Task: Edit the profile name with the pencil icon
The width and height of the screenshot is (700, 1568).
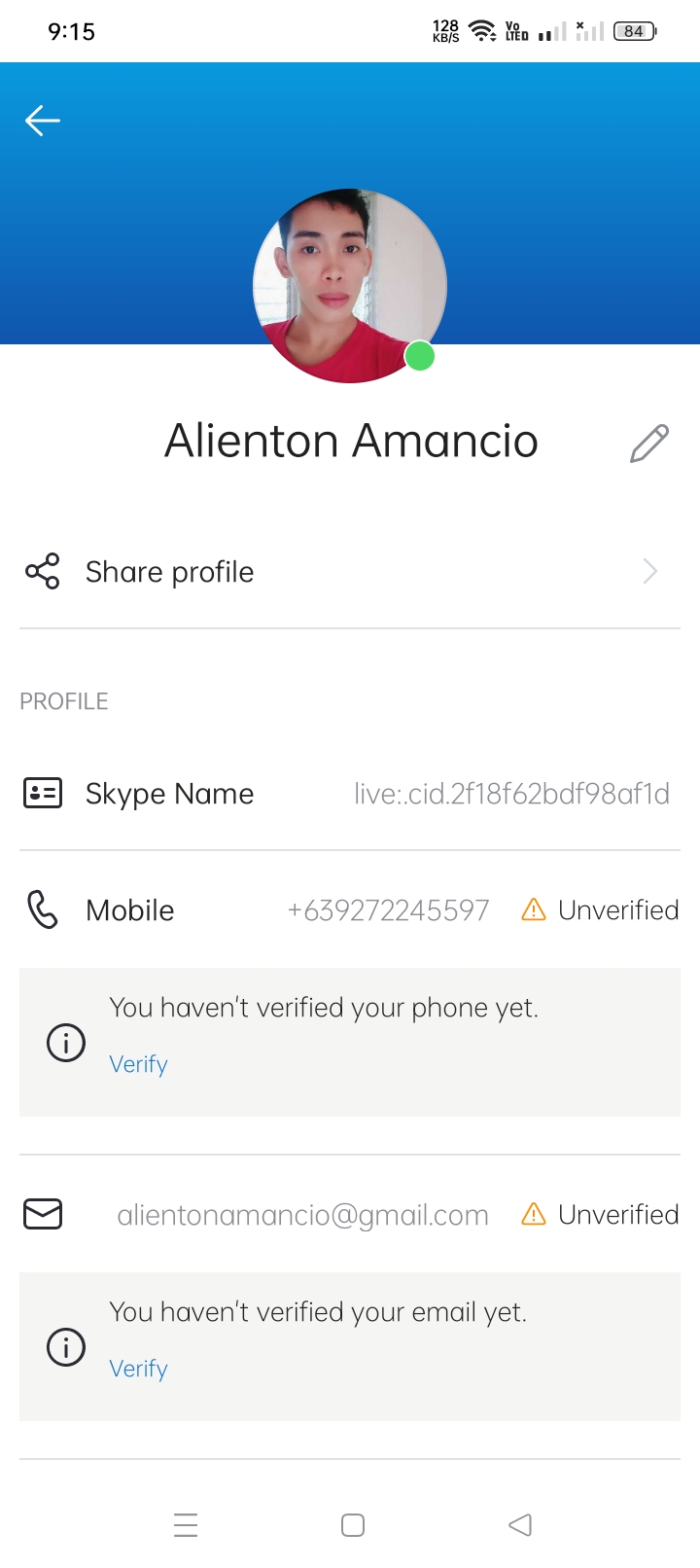Action: tap(648, 443)
